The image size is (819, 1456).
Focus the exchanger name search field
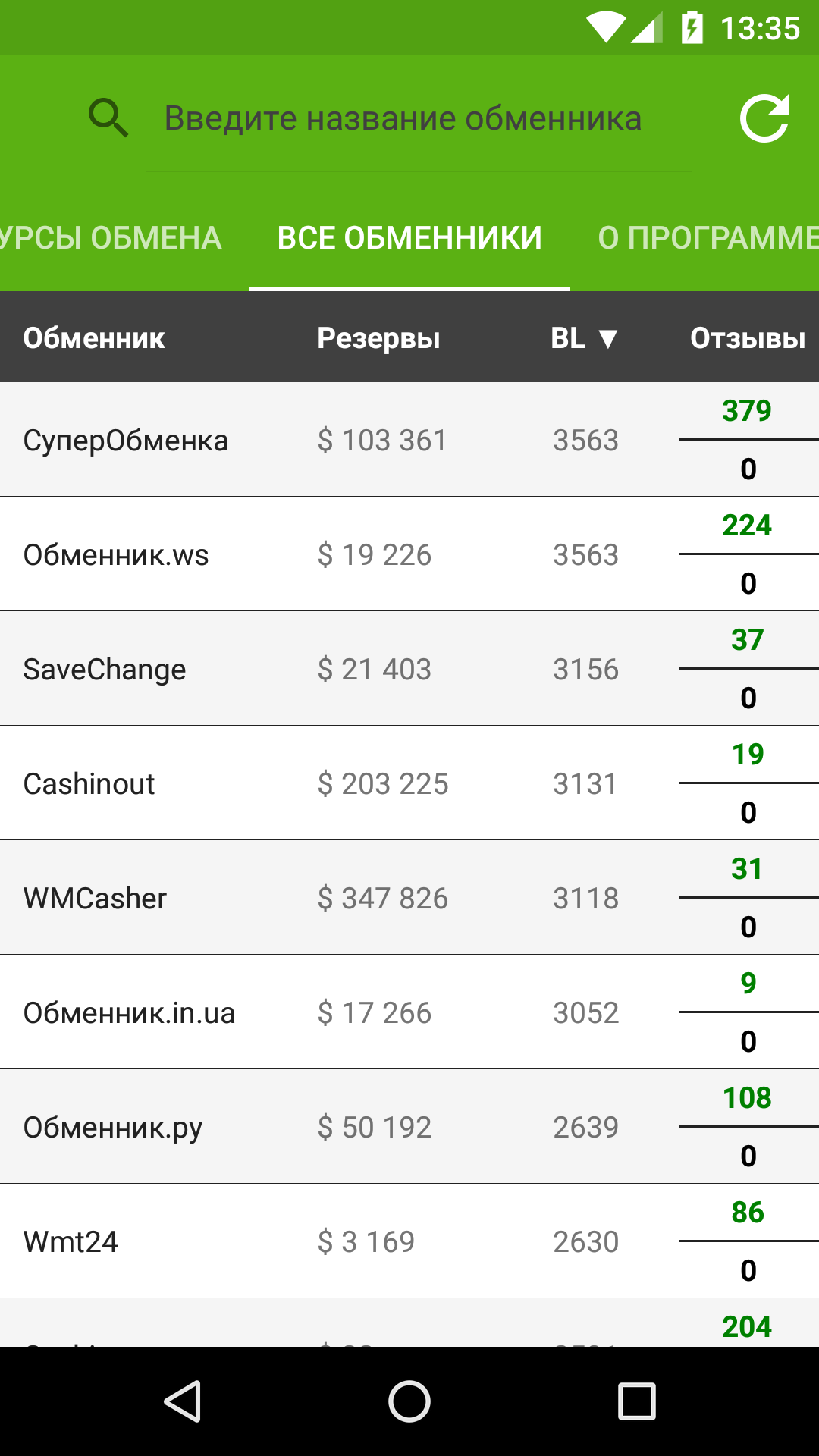tap(418, 119)
